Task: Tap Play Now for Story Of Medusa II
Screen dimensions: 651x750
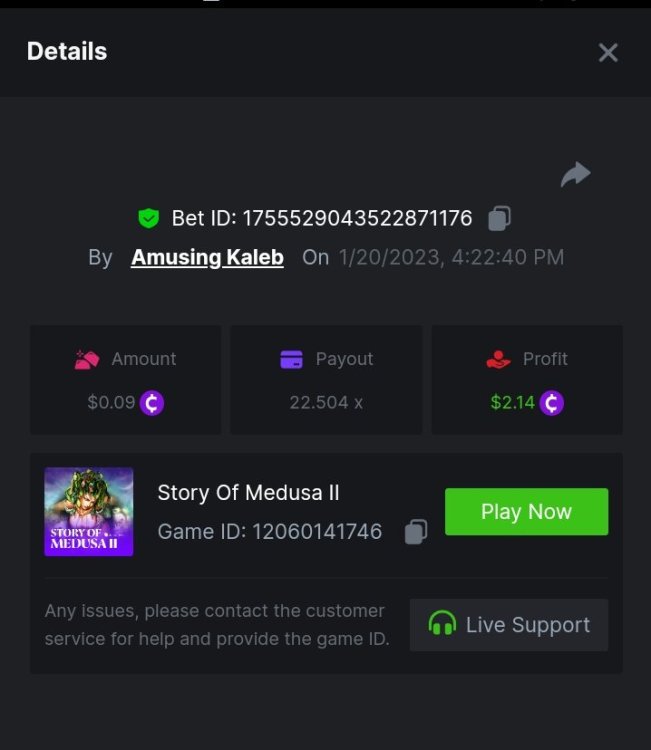Action: pyautogui.click(x=526, y=512)
